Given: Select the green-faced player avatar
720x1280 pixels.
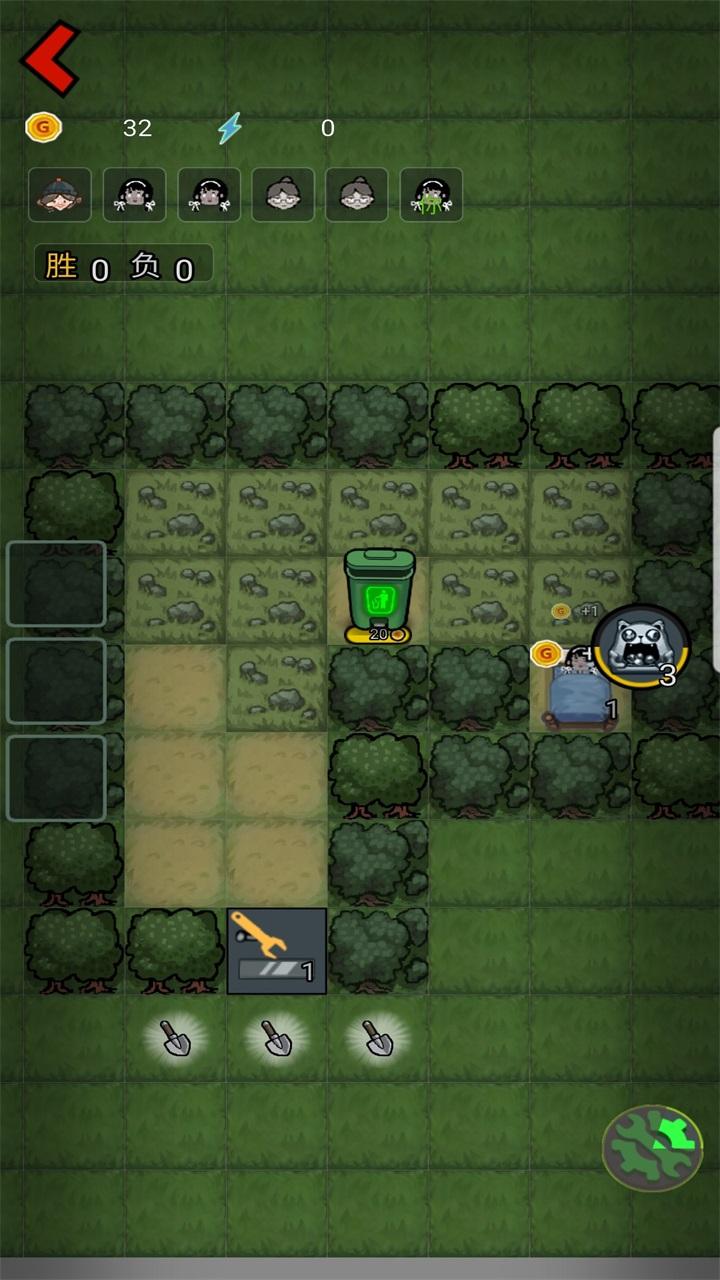Looking at the screenshot, I should pos(431,194).
